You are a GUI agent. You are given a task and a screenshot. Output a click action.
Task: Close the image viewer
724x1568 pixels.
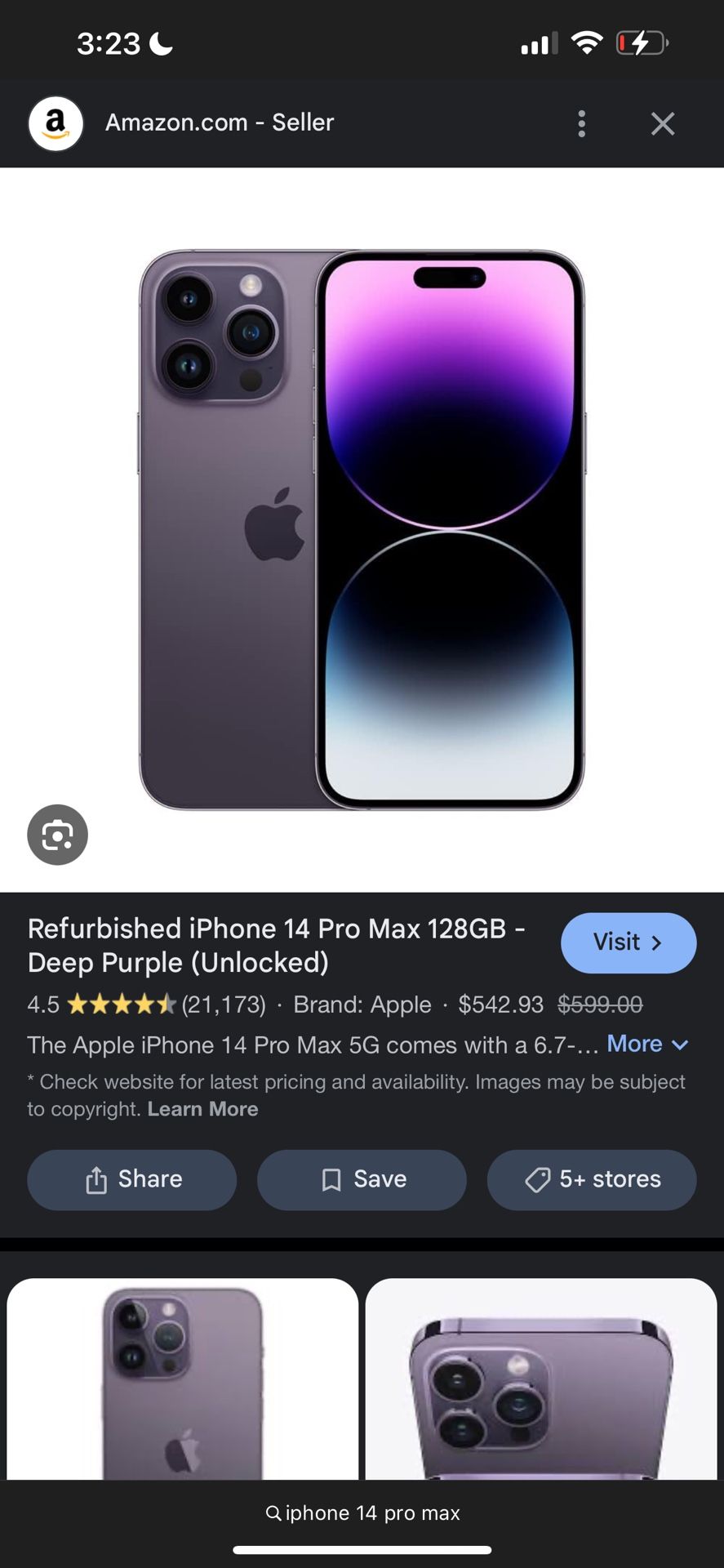coord(663,123)
